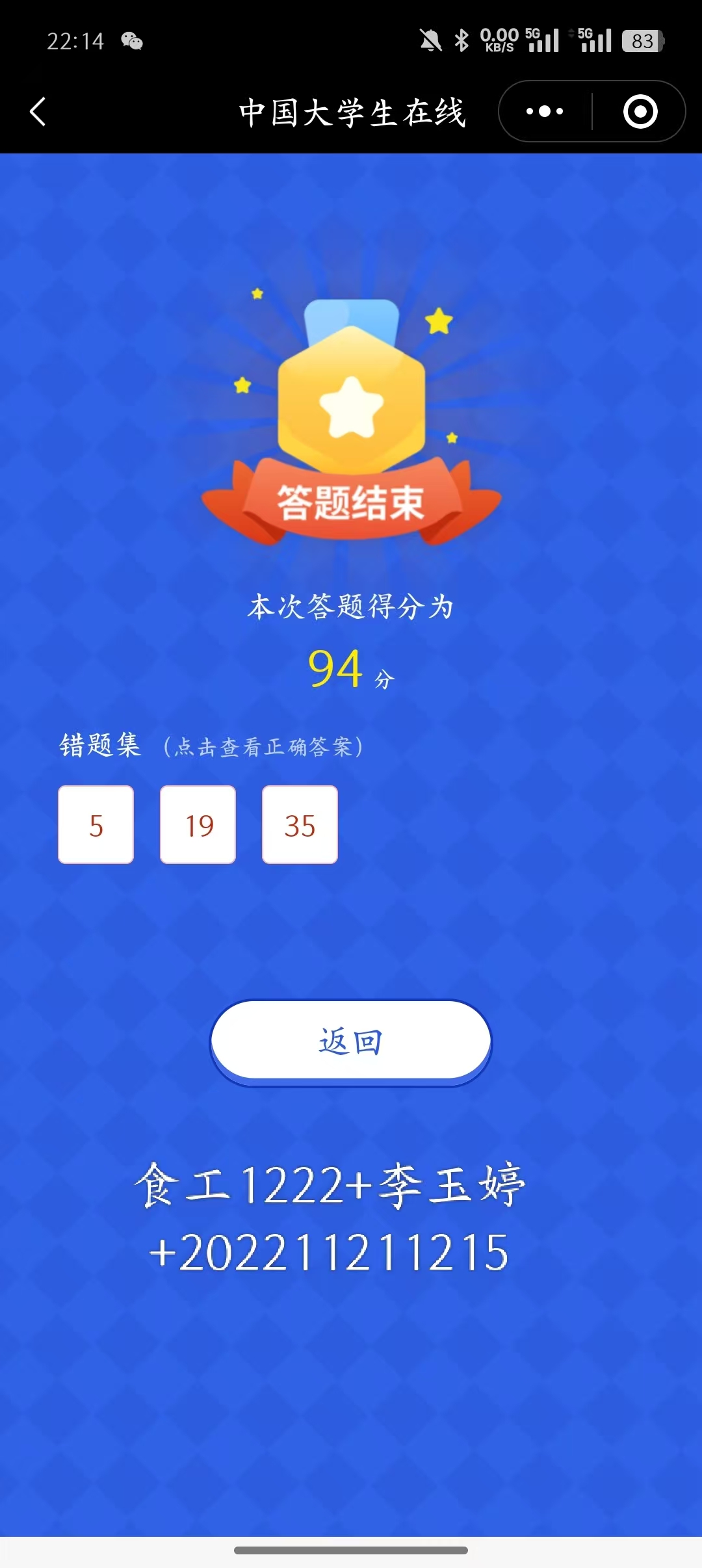
Task: Go back using the top-left arrow
Action: coord(38,111)
